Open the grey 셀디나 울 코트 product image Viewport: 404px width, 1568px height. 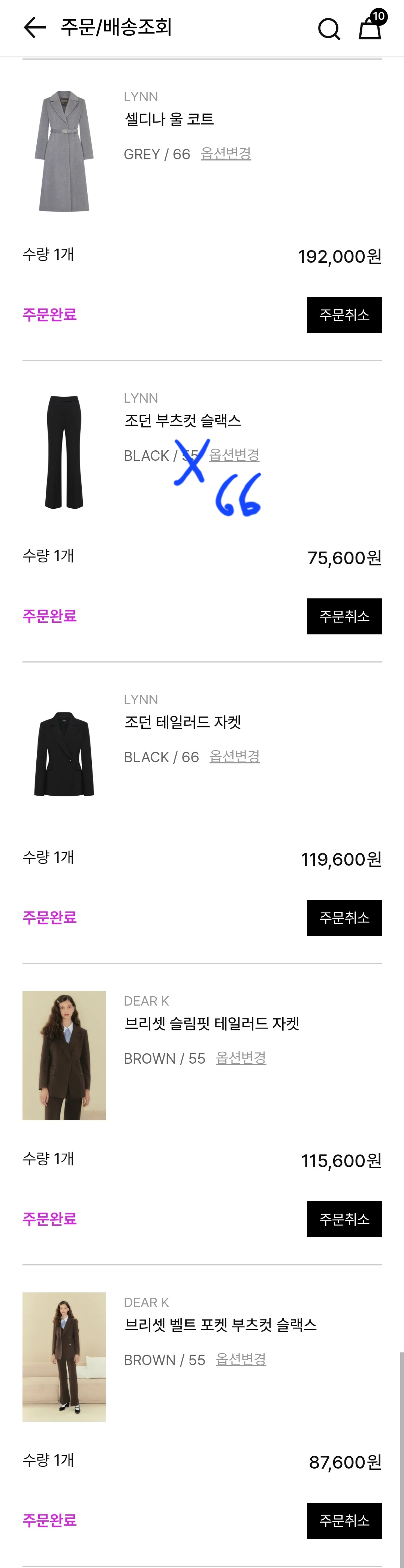pyautogui.click(x=64, y=151)
